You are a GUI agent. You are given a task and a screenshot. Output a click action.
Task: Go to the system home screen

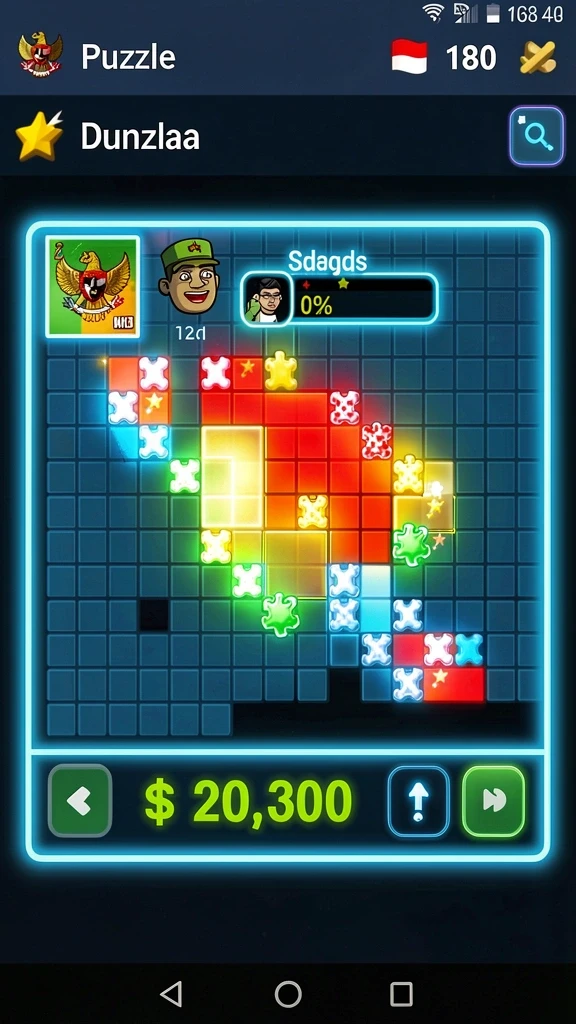[288, 993]
